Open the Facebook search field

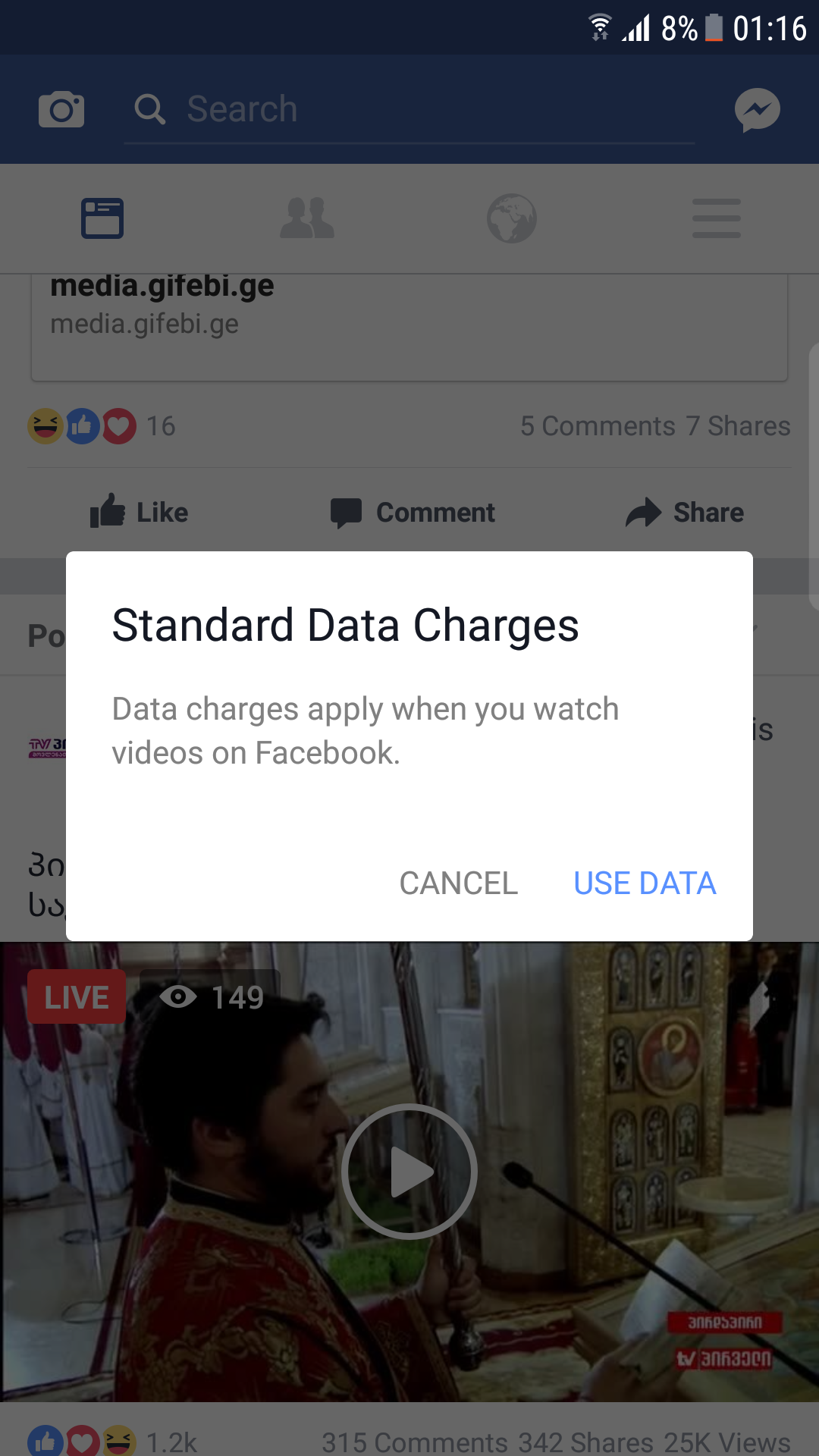click(409, 109)
